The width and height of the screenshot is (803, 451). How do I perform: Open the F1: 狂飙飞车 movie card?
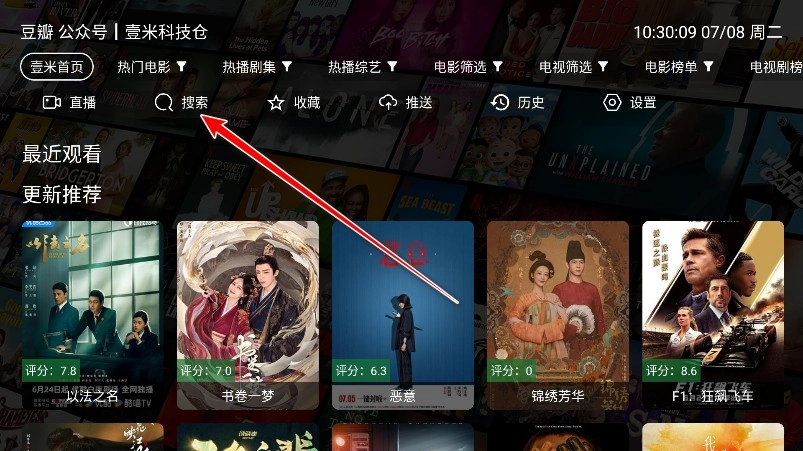click(713, 315)
